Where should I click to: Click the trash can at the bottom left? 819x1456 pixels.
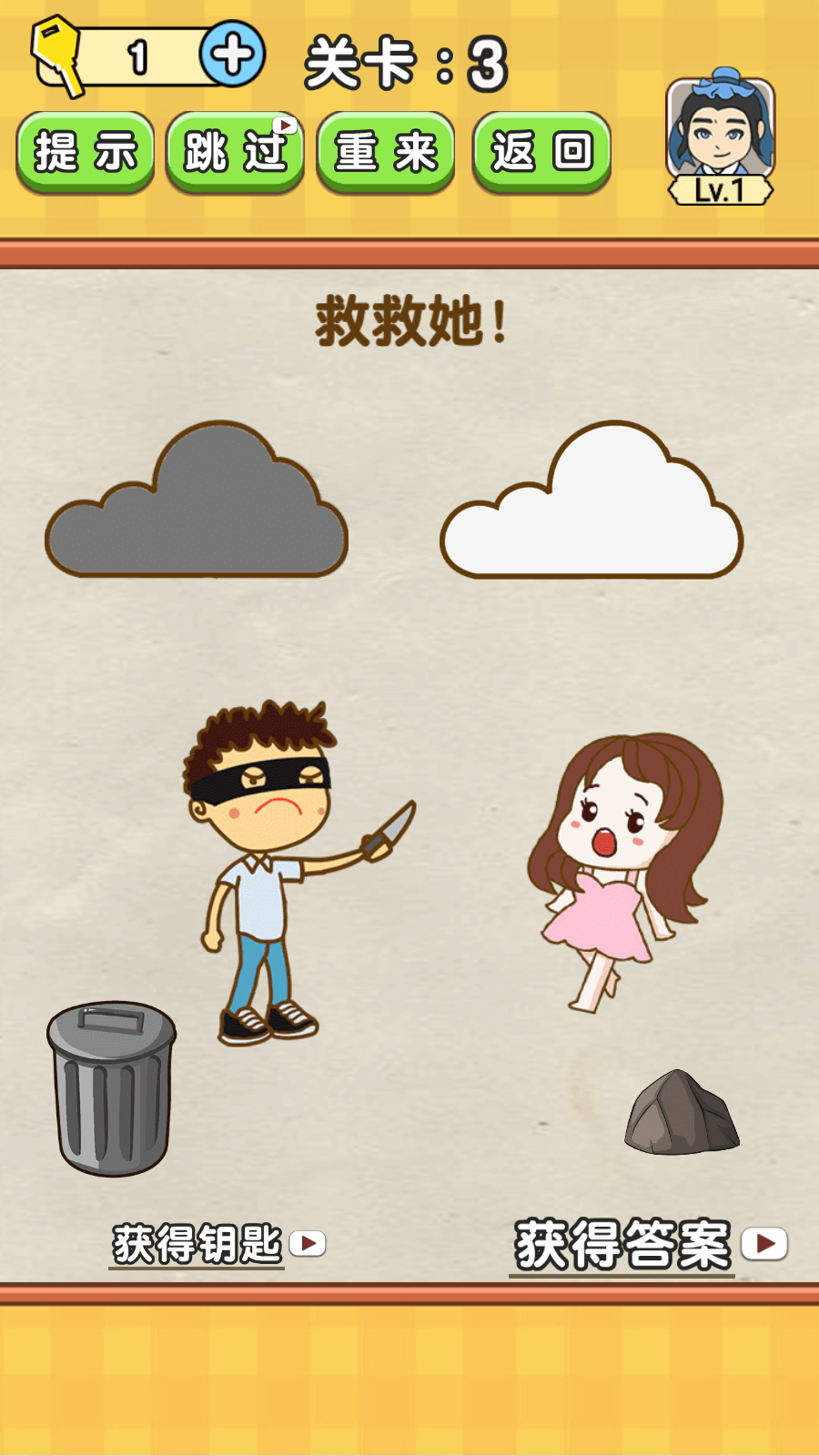[109, 1087]
